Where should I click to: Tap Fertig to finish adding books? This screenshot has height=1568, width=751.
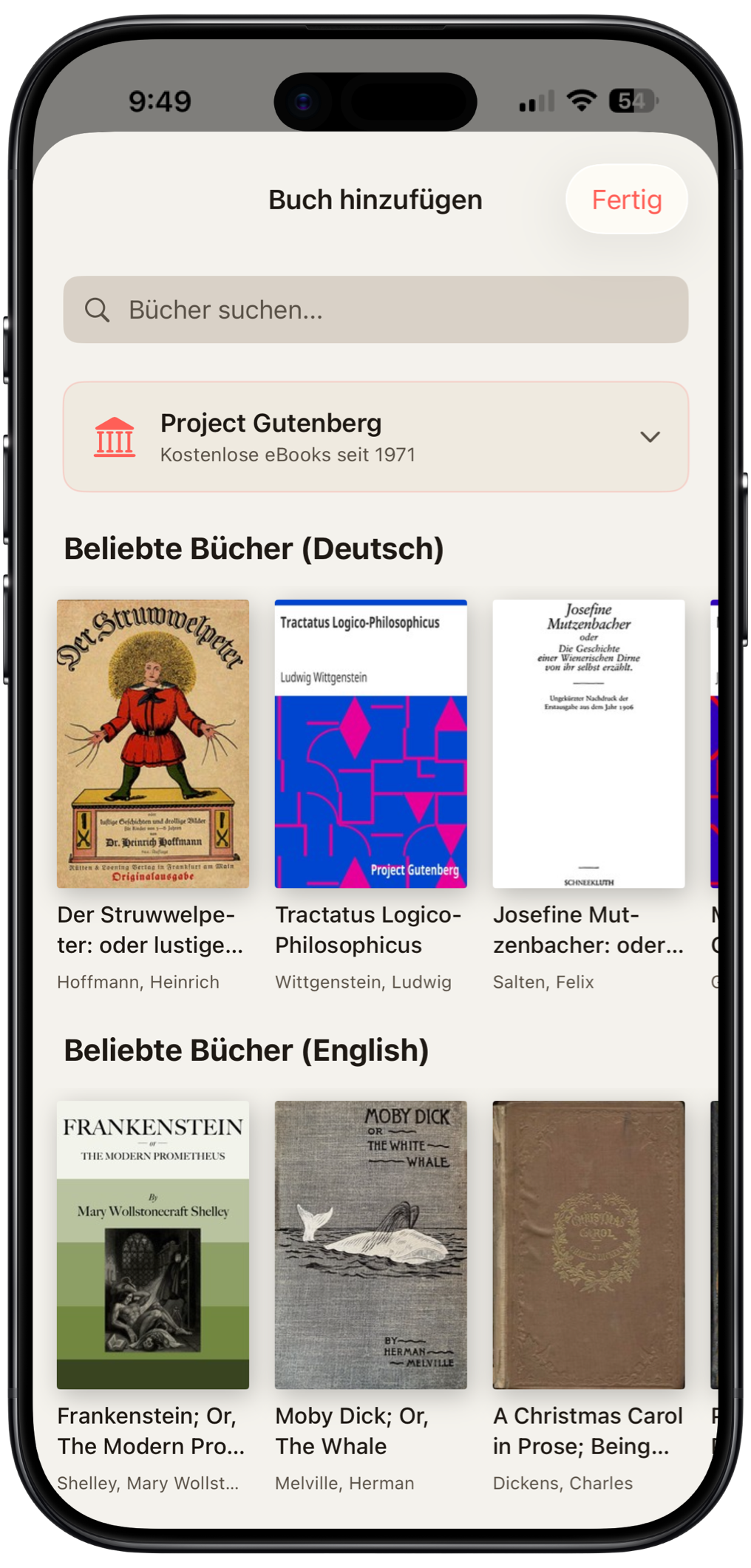click(x=626, y=199)
